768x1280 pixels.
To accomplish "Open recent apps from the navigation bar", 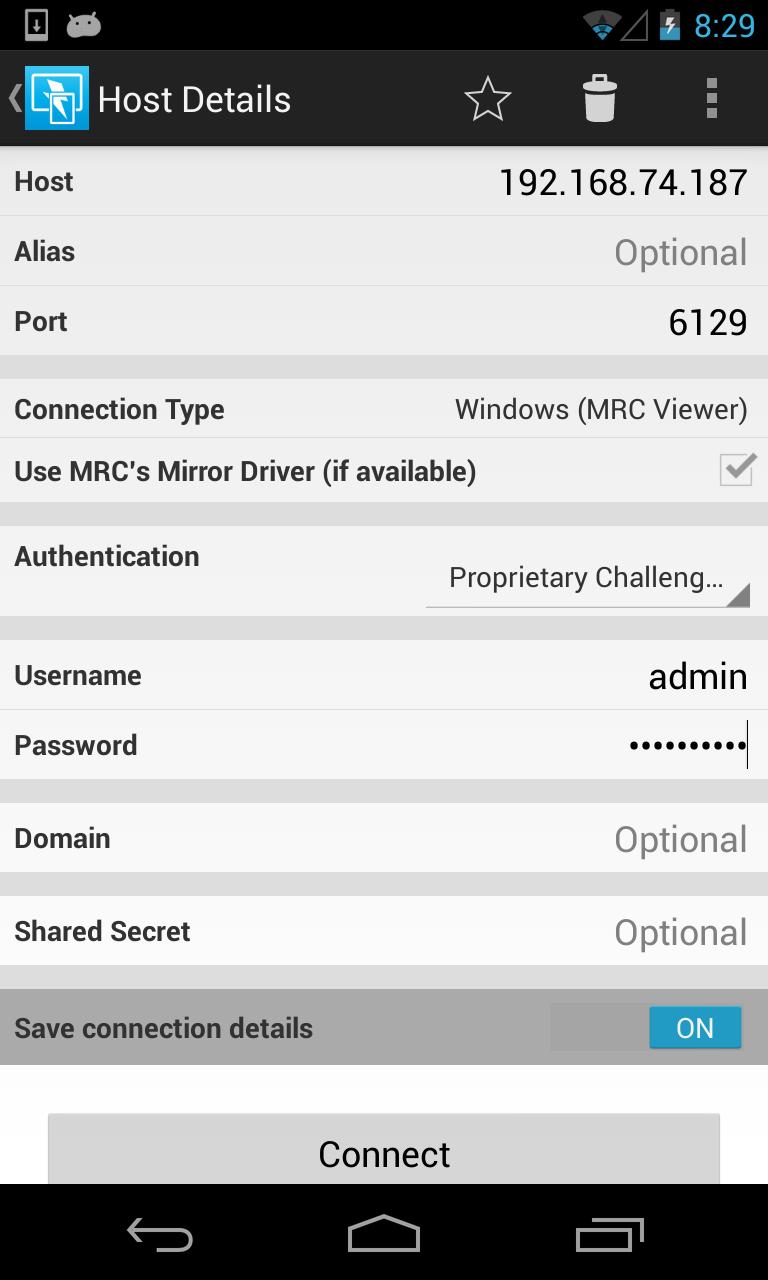I will (610, 1235).
